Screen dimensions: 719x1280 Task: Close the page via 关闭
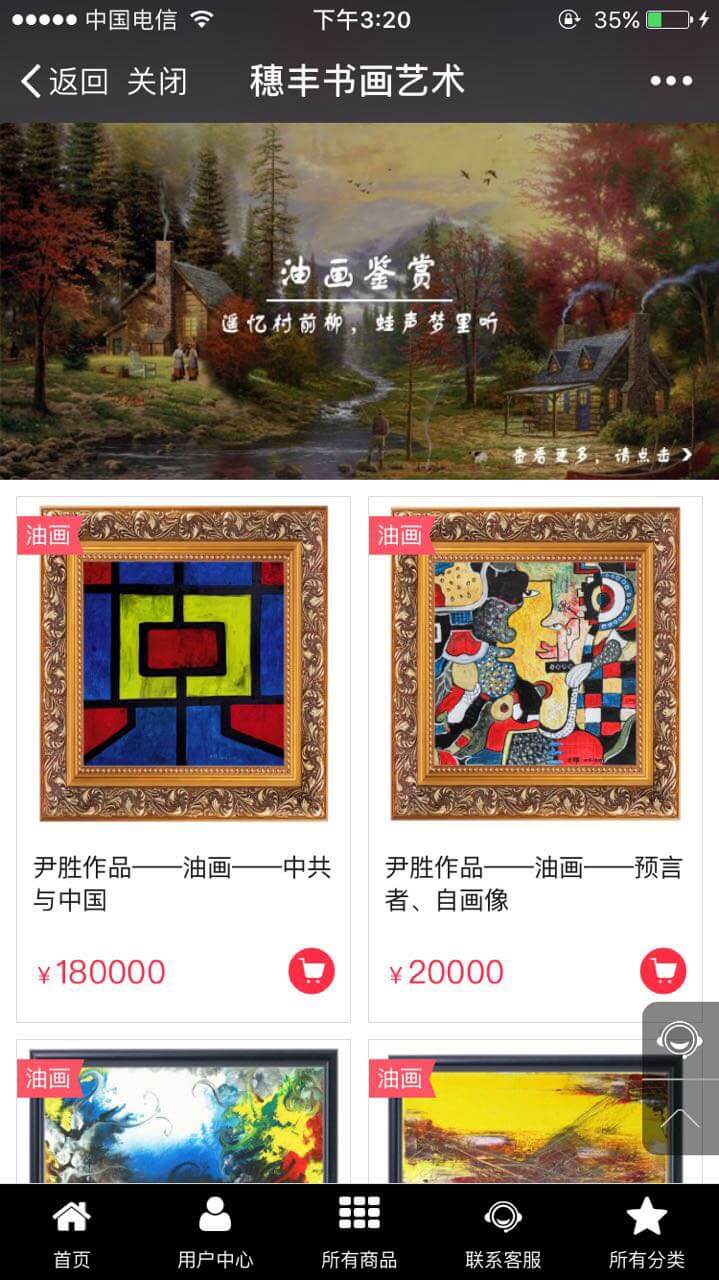(x=157, y=82)
